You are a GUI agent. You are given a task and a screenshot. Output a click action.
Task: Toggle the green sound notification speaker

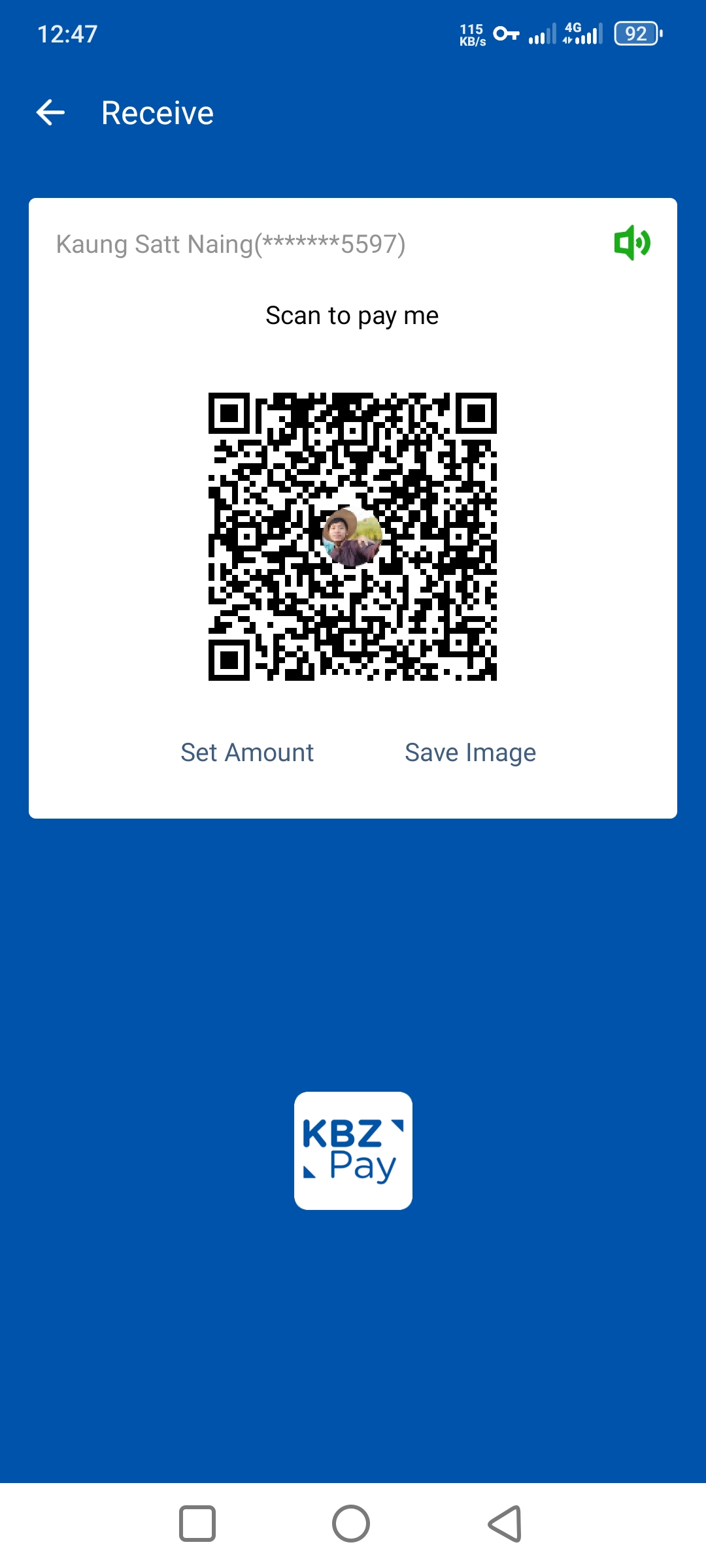pos(631,243)
